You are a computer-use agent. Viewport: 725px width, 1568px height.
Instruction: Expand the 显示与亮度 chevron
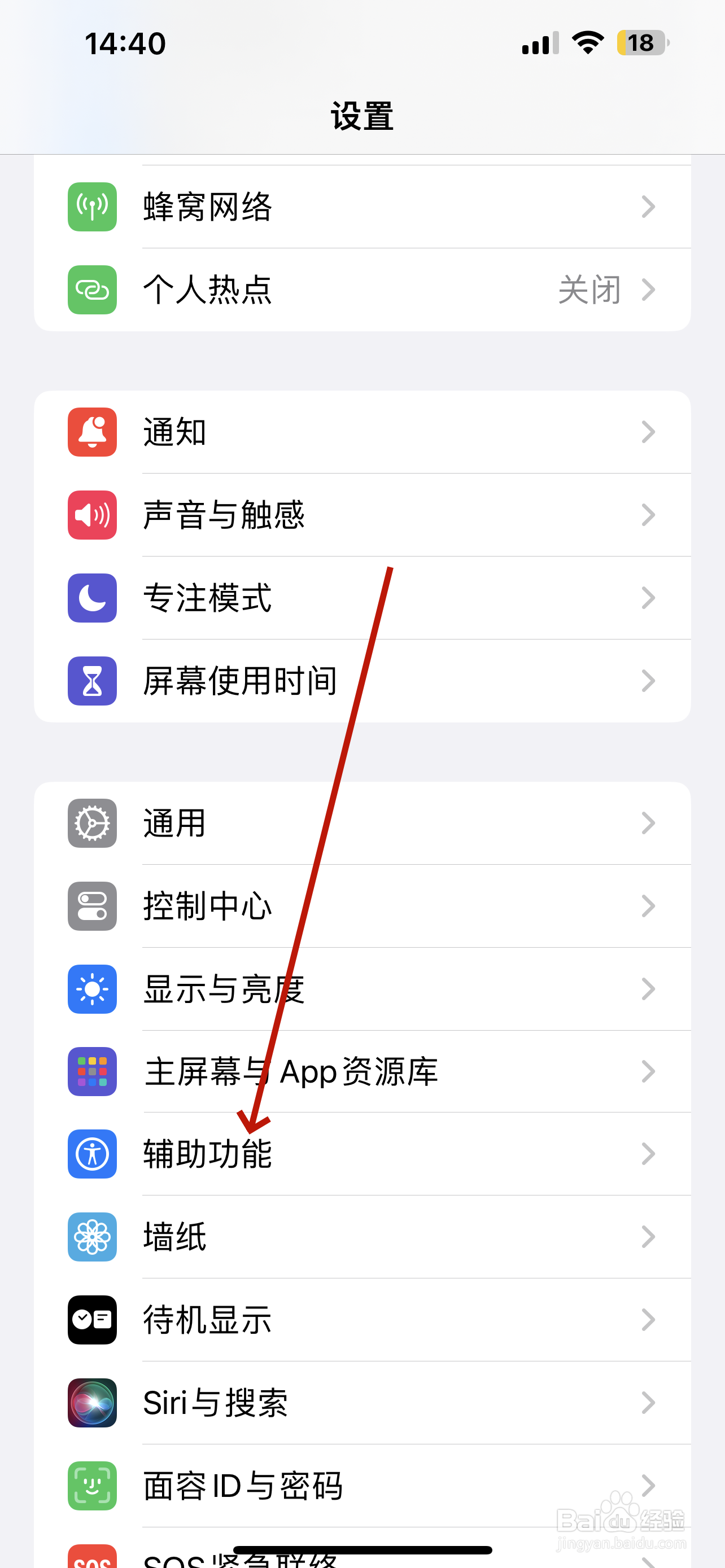tap(648, 989)
